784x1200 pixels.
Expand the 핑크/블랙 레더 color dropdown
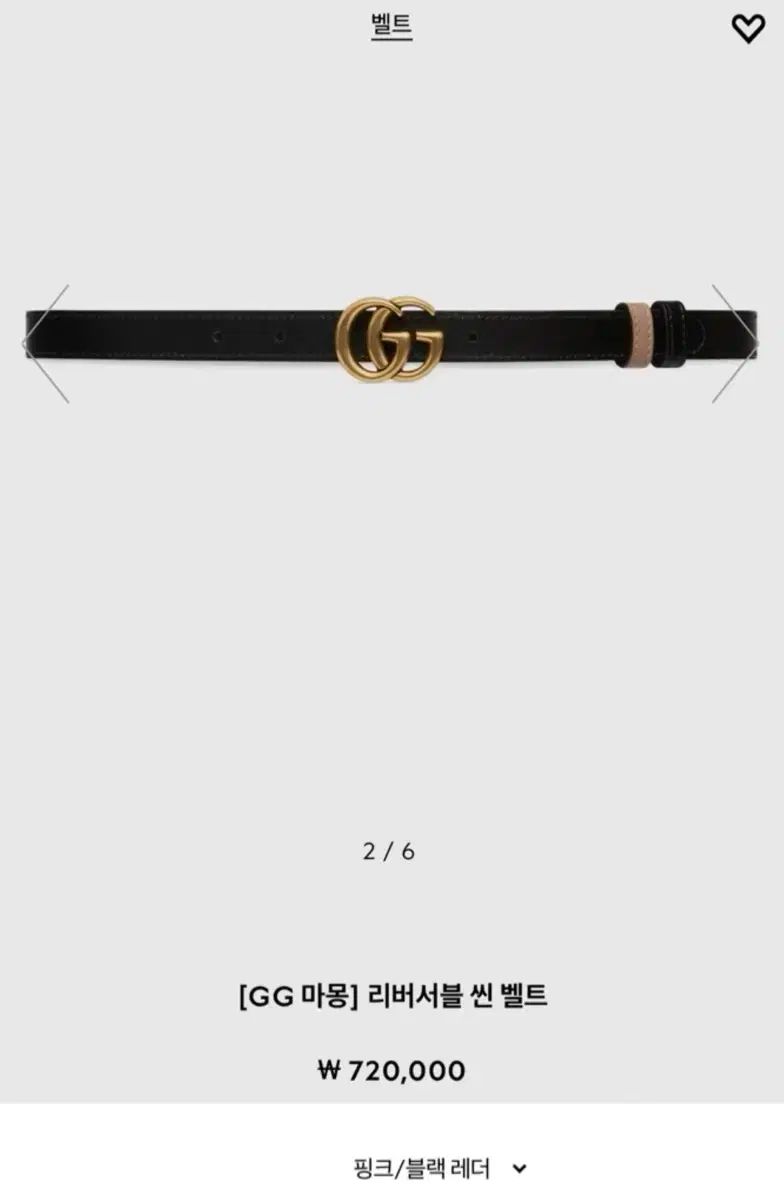[439, 1167]
